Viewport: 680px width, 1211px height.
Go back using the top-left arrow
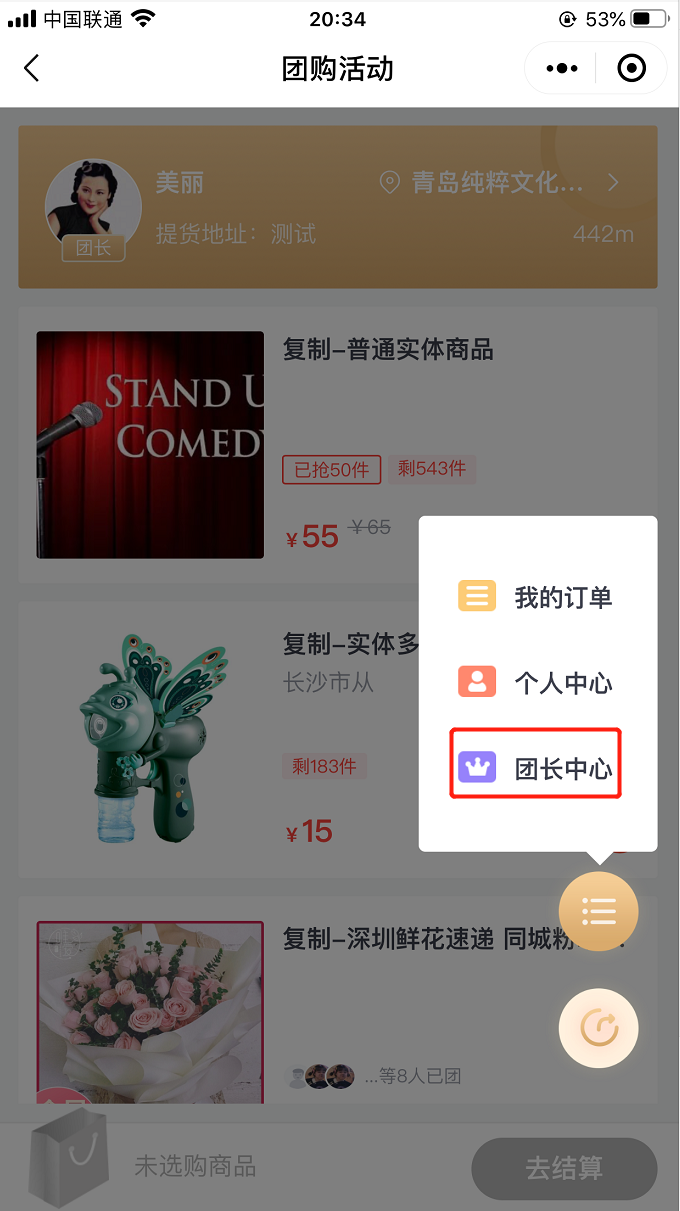pyautogui.click(x=32, y=69)
